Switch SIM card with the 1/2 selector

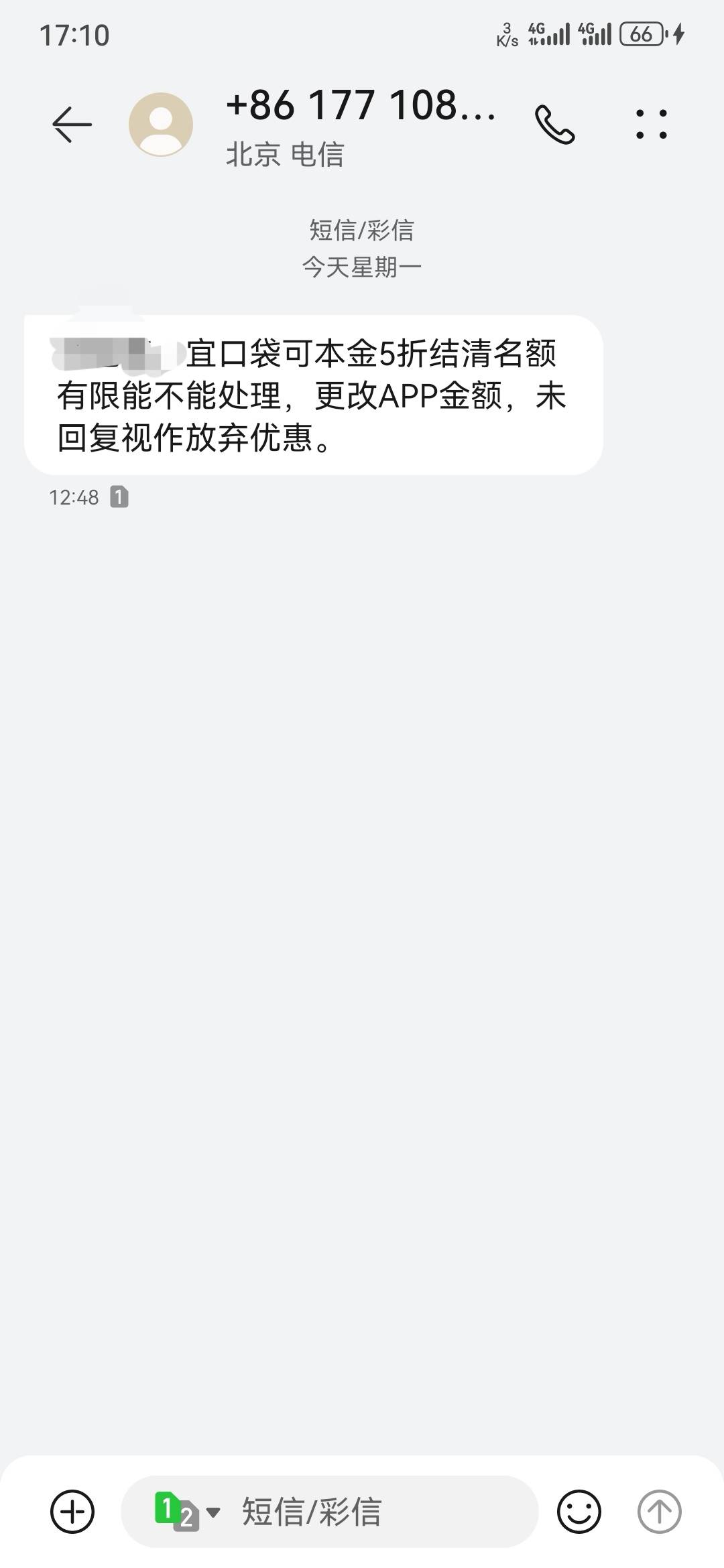point(187,1511)
